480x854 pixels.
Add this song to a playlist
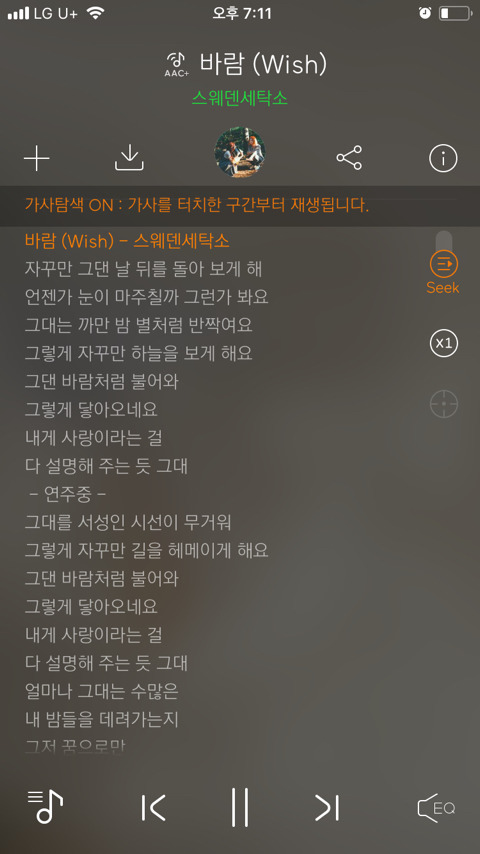coord(37,158)
